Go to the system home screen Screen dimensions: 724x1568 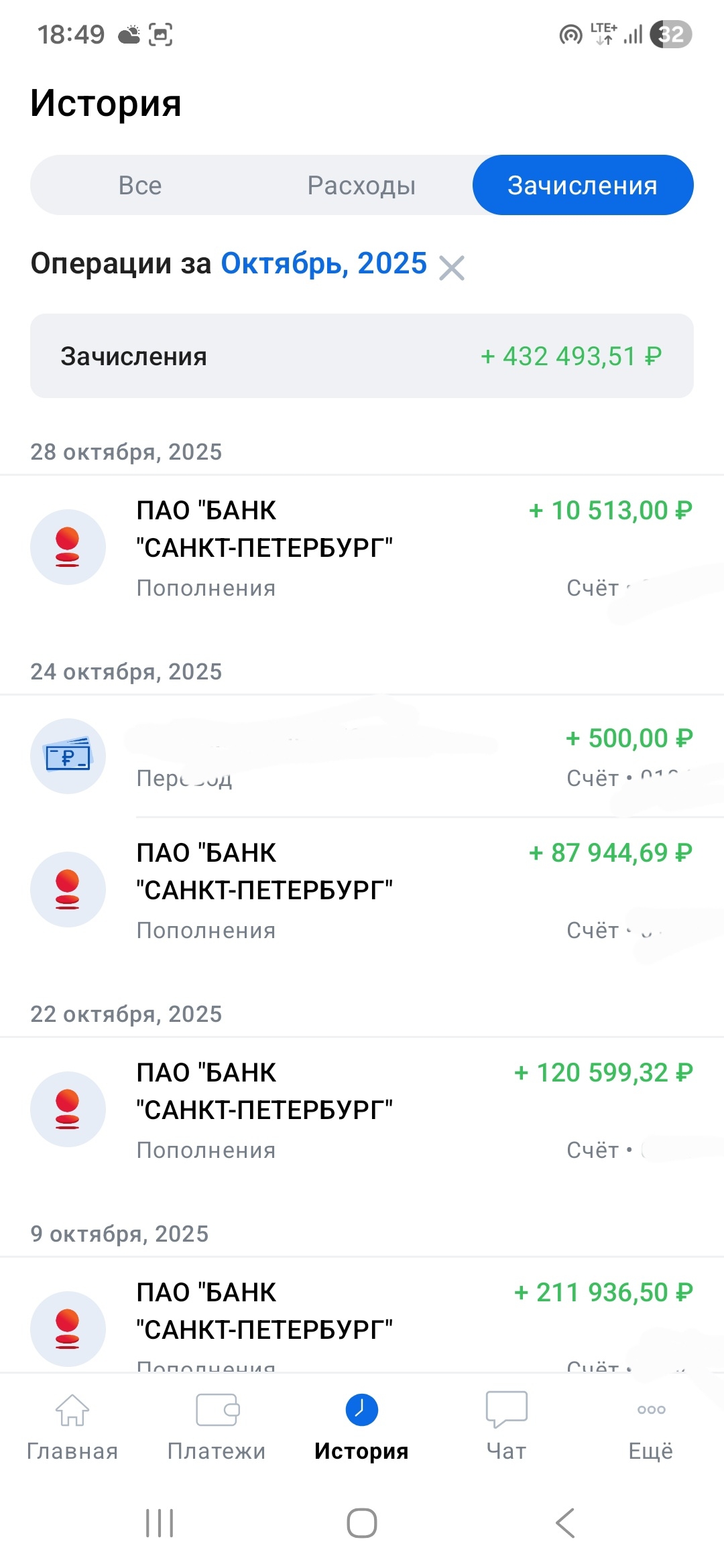pyautogui.click(x=362, y=1523)
